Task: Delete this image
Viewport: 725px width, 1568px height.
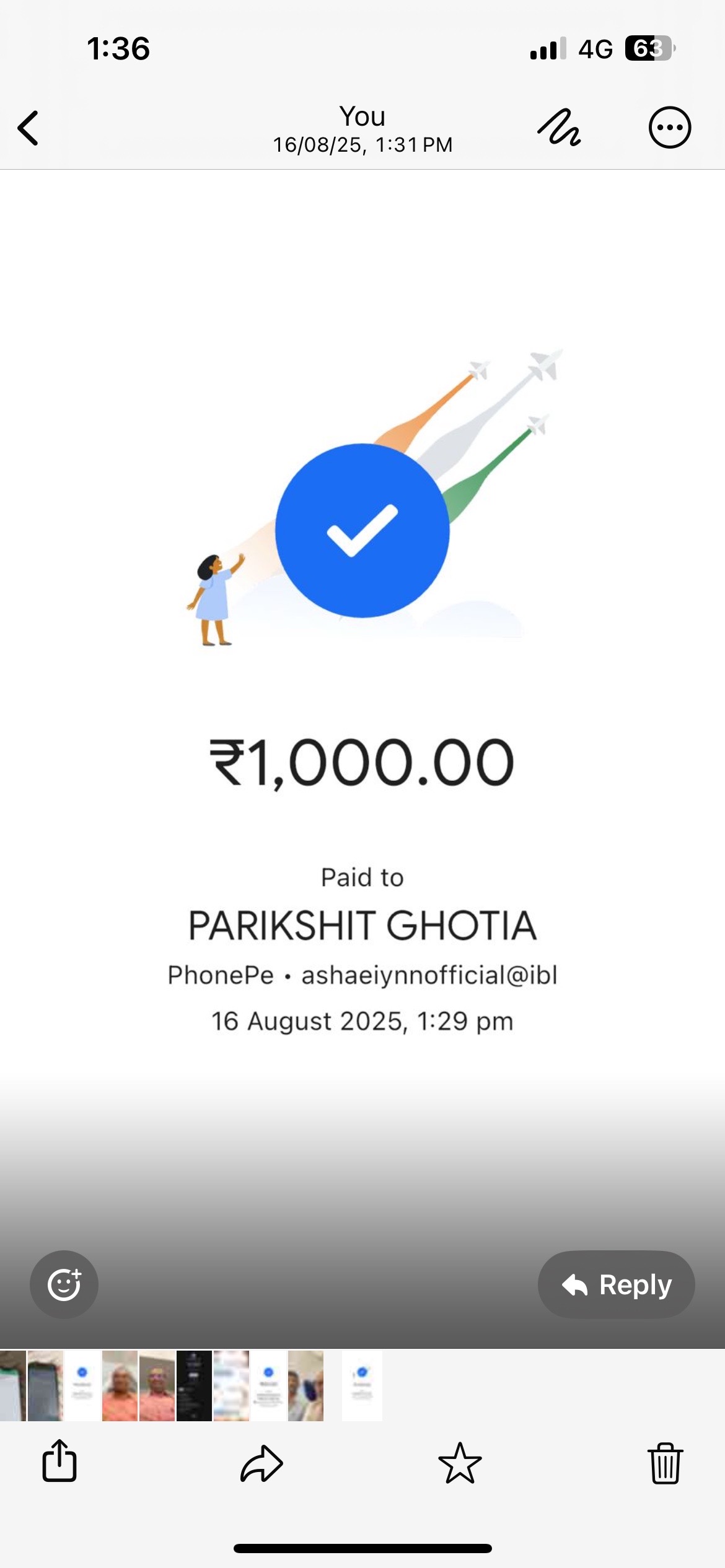Action: coord(666,1463)
